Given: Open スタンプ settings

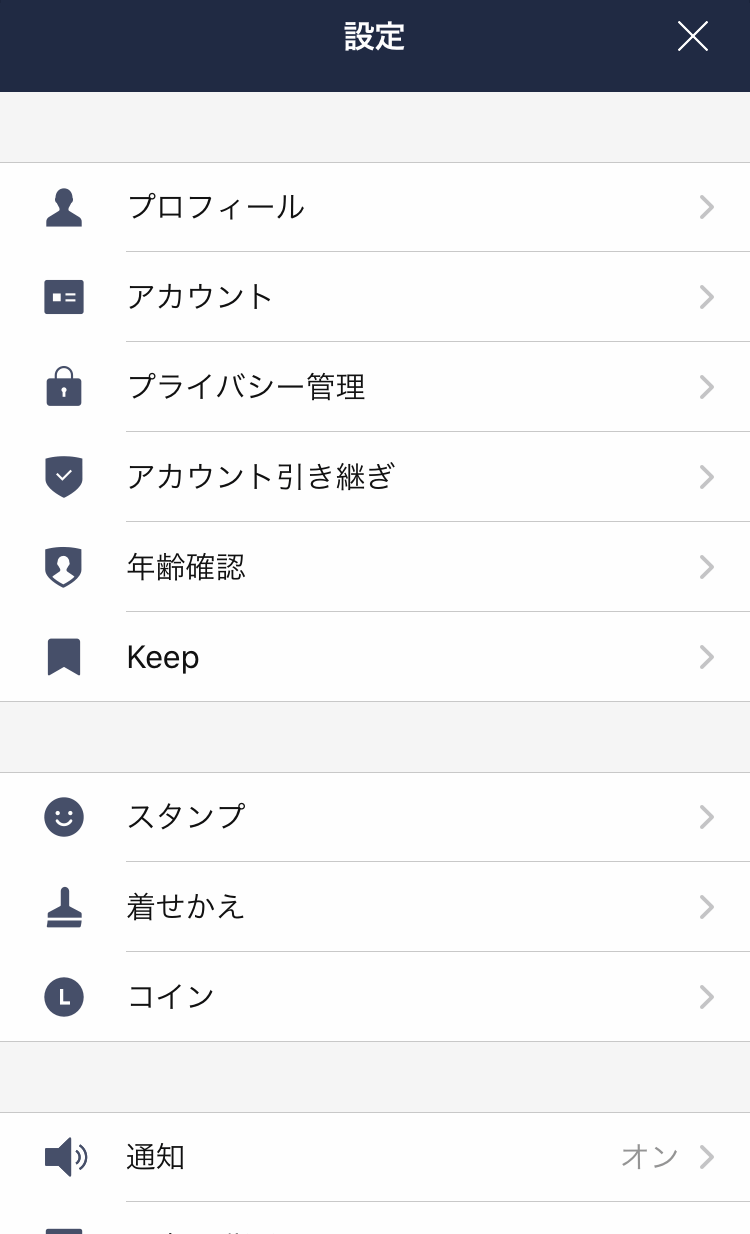Looking at the screenshot, I should pyautogui.click(x=375, y=817).
